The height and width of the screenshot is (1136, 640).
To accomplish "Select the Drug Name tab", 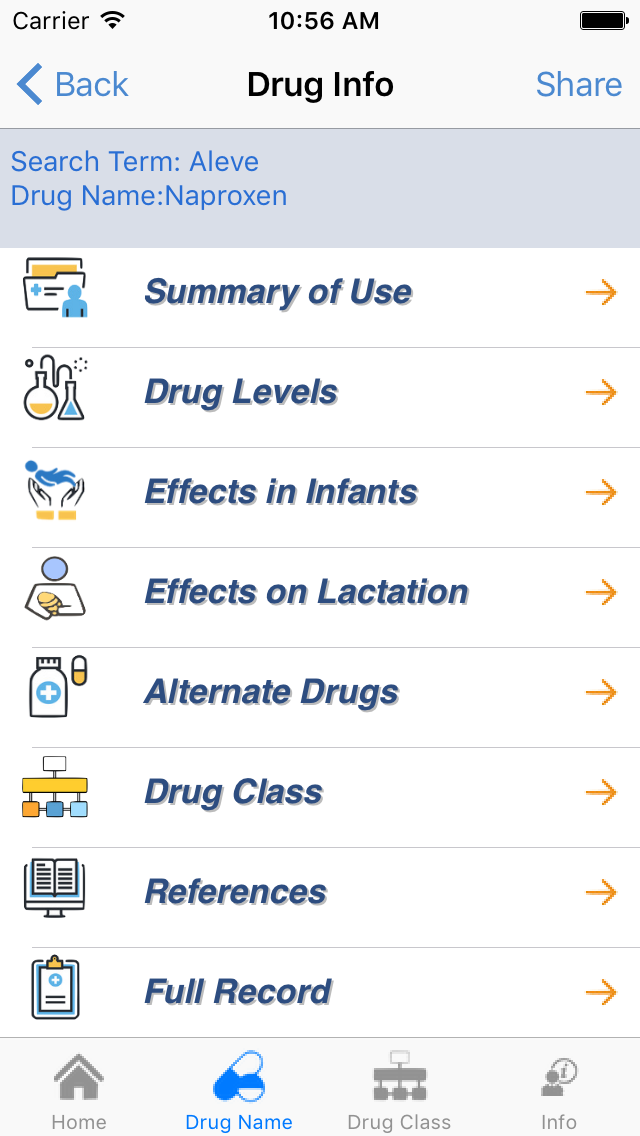I will (239, 1090).
